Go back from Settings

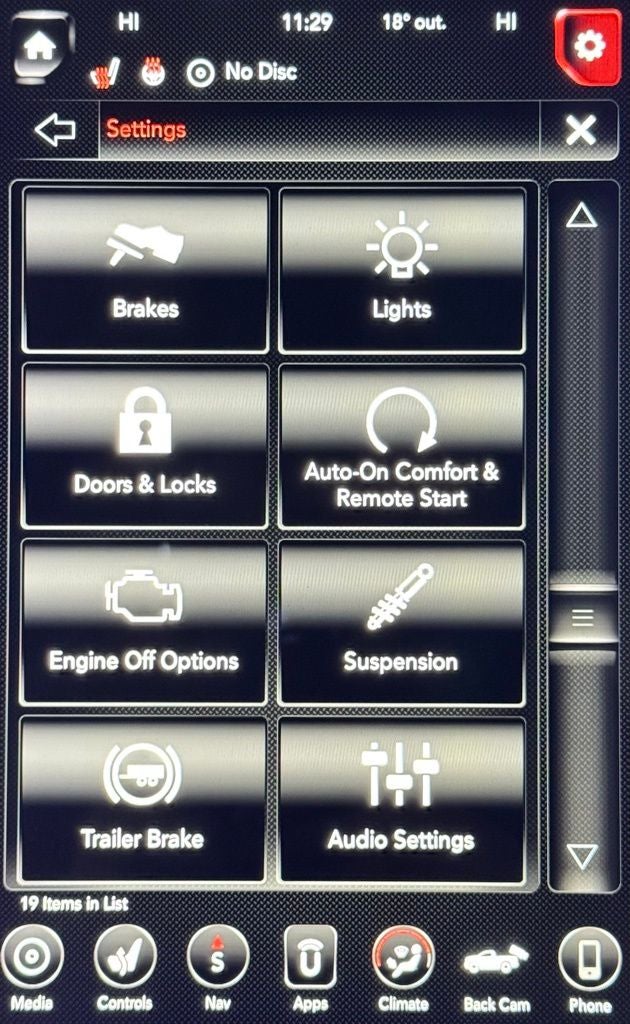pyautogui.click(x=54, y=130)
